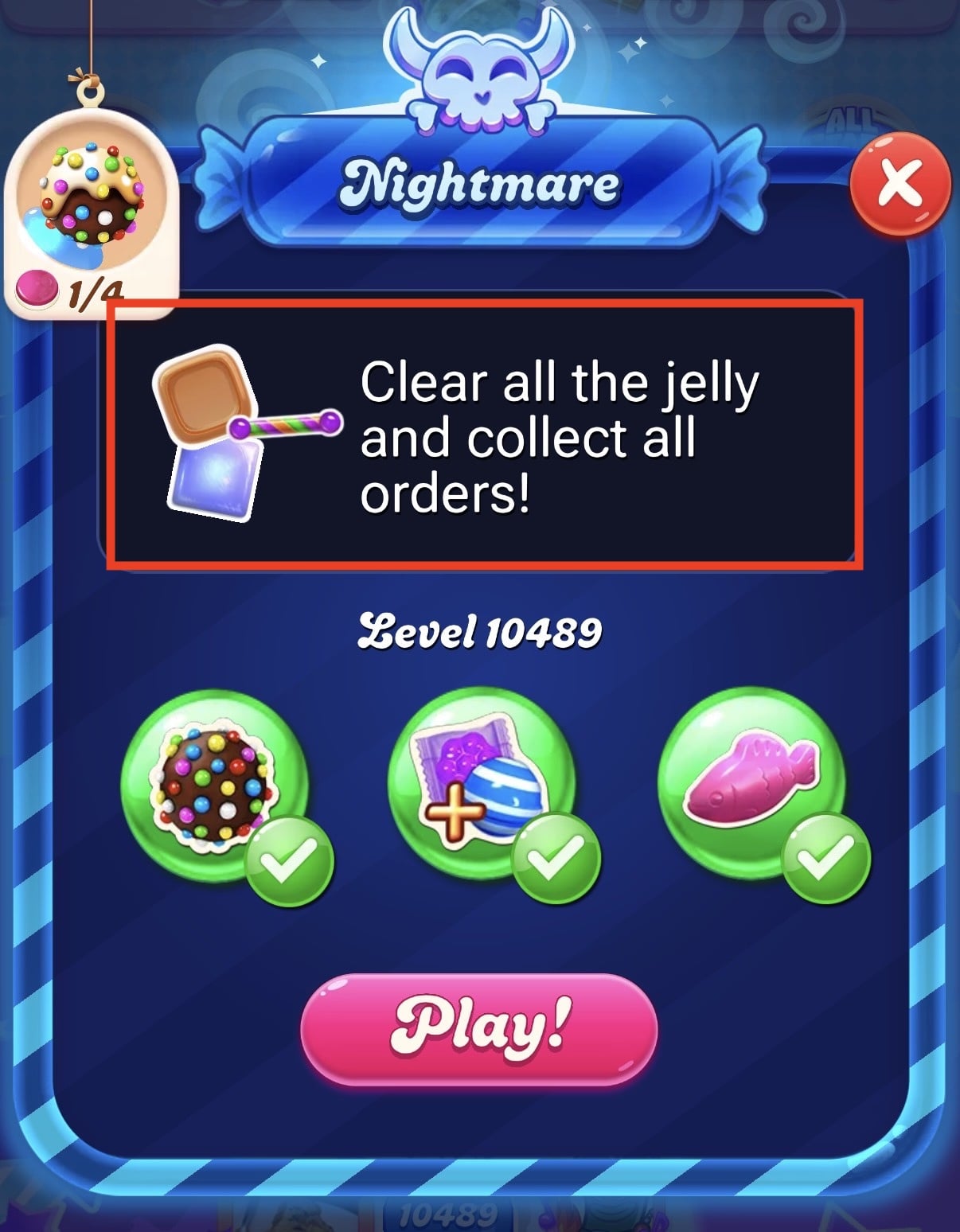Close the Nightmare level dialog
The height and width of the screenshot is (1232, 960).
point(900,185)
